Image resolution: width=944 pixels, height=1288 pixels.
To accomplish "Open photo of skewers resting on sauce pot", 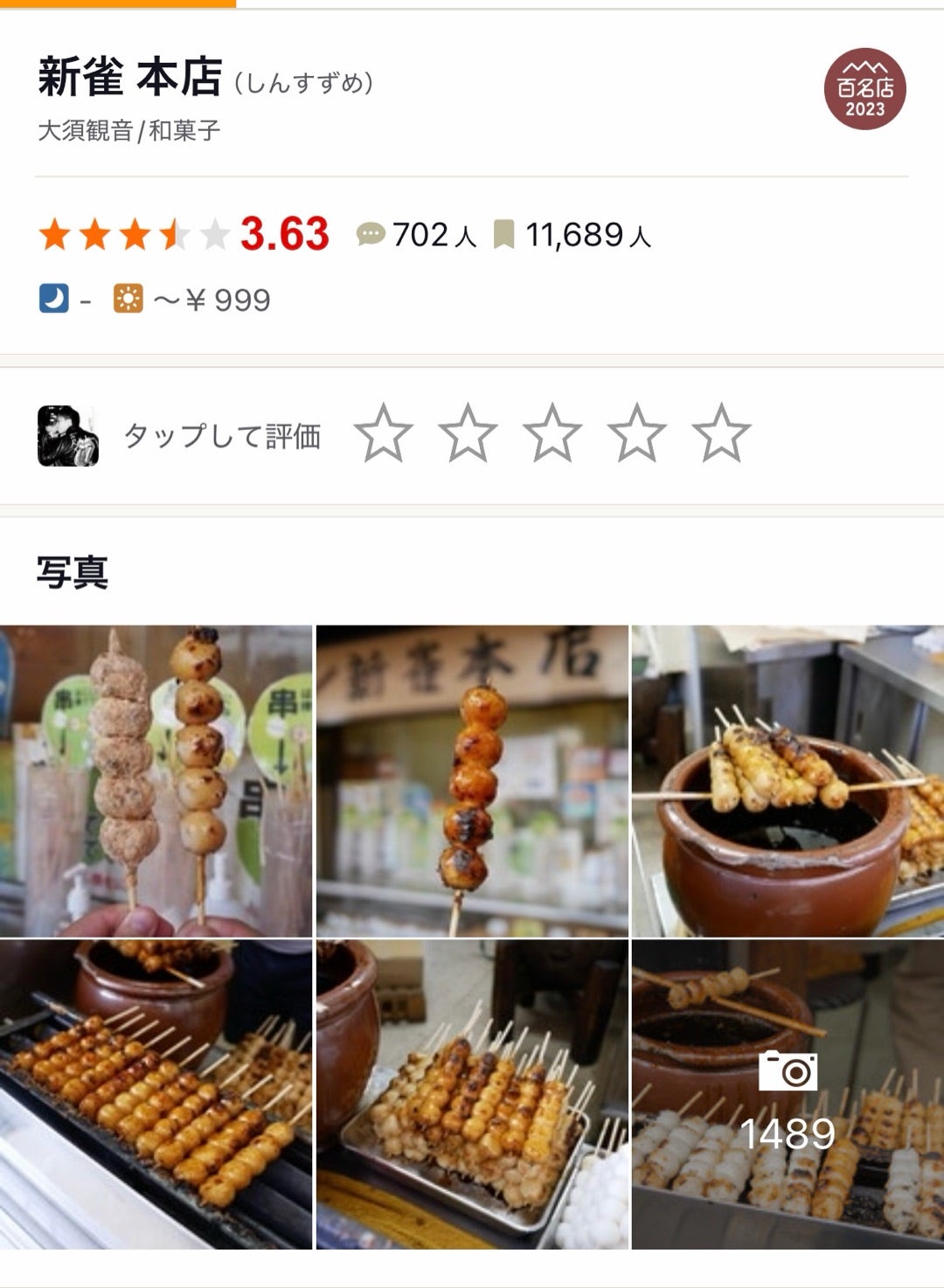I will point(788,780).
